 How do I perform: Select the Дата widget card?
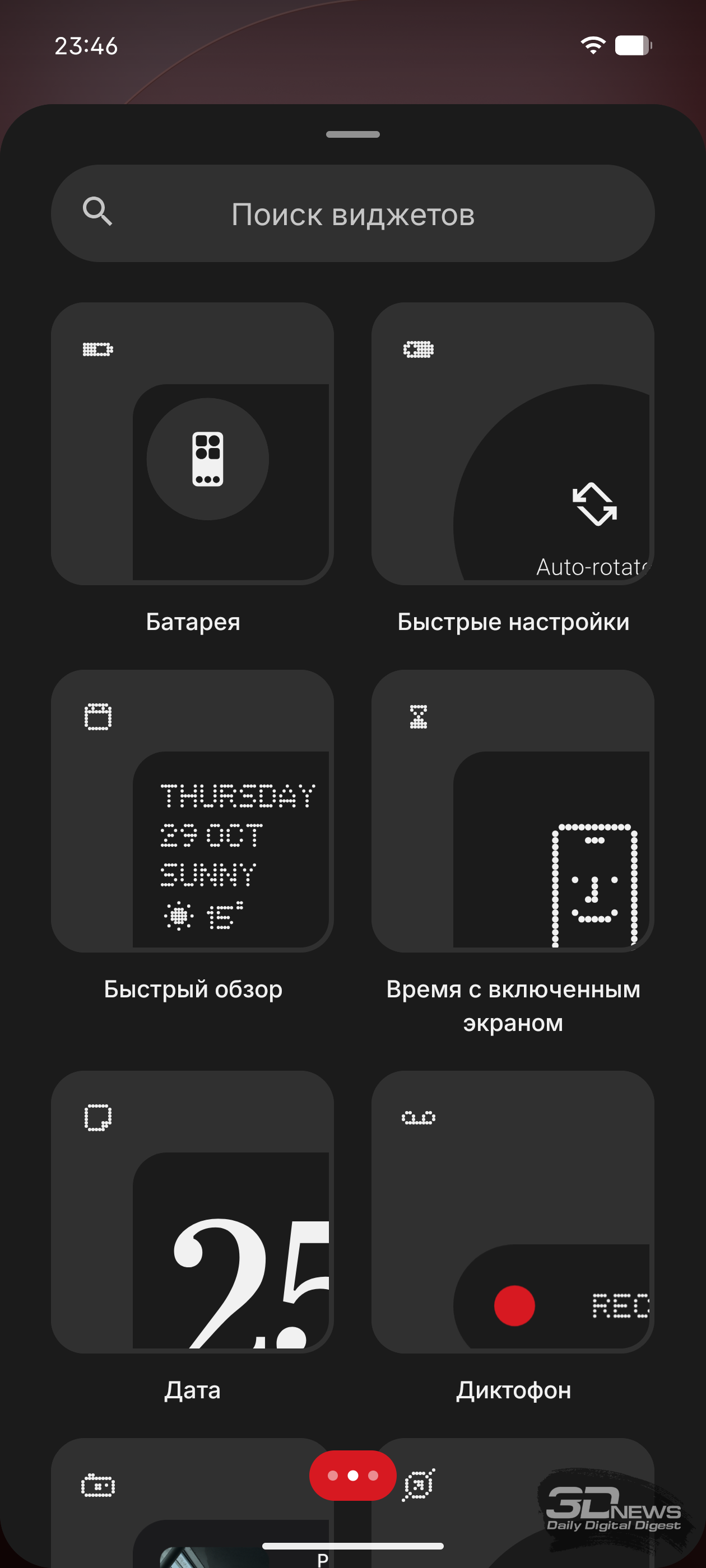pos(193,1211)
